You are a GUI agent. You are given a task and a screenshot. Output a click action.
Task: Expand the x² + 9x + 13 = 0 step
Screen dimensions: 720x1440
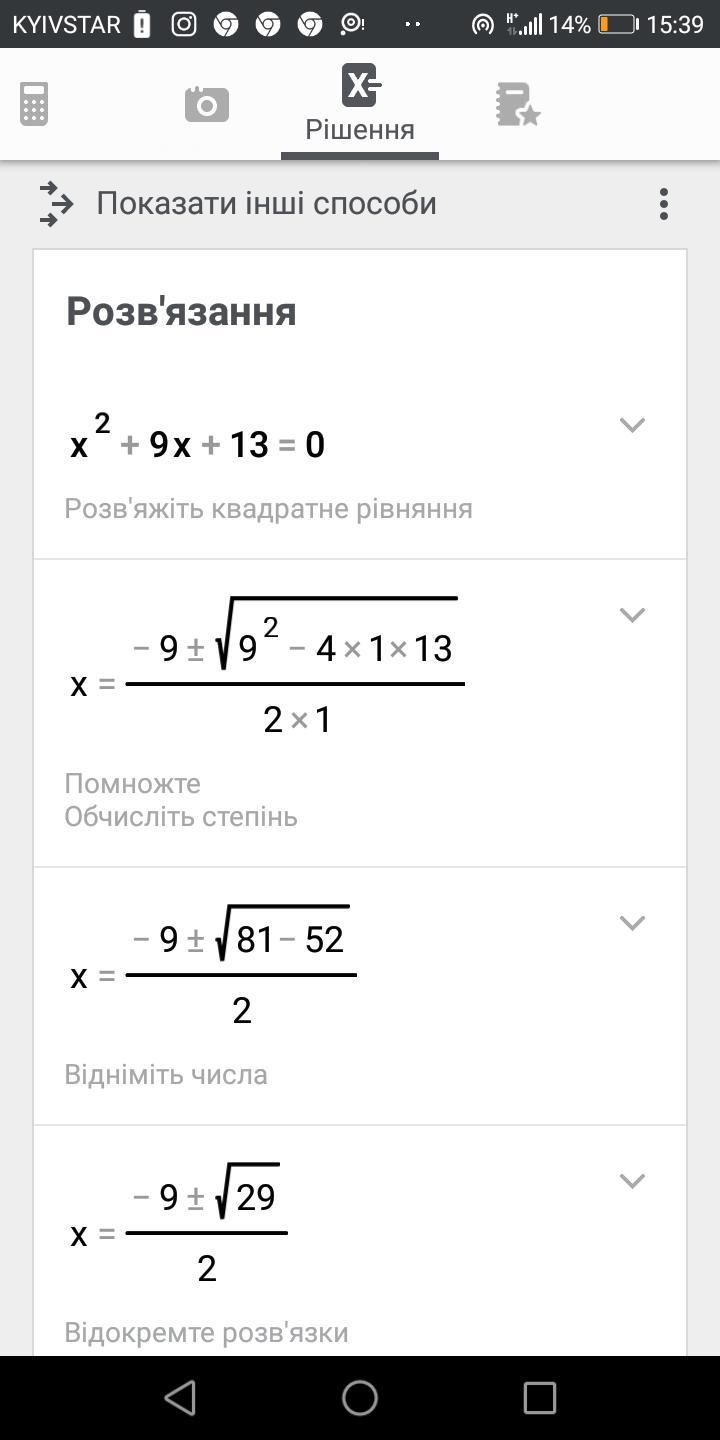pos(632,425)
